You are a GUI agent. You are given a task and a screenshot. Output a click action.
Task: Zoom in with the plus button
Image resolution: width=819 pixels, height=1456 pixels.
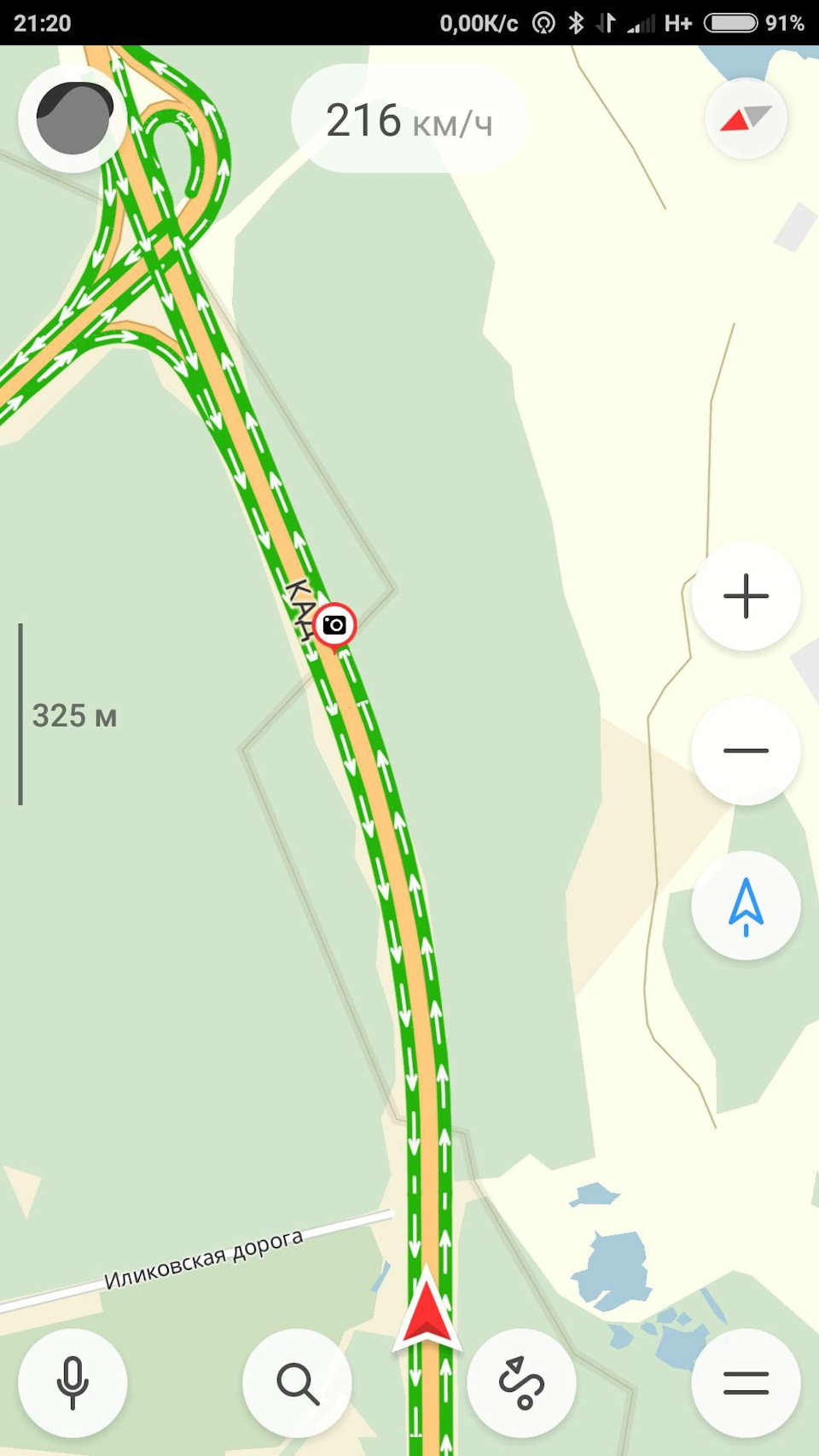746,596
